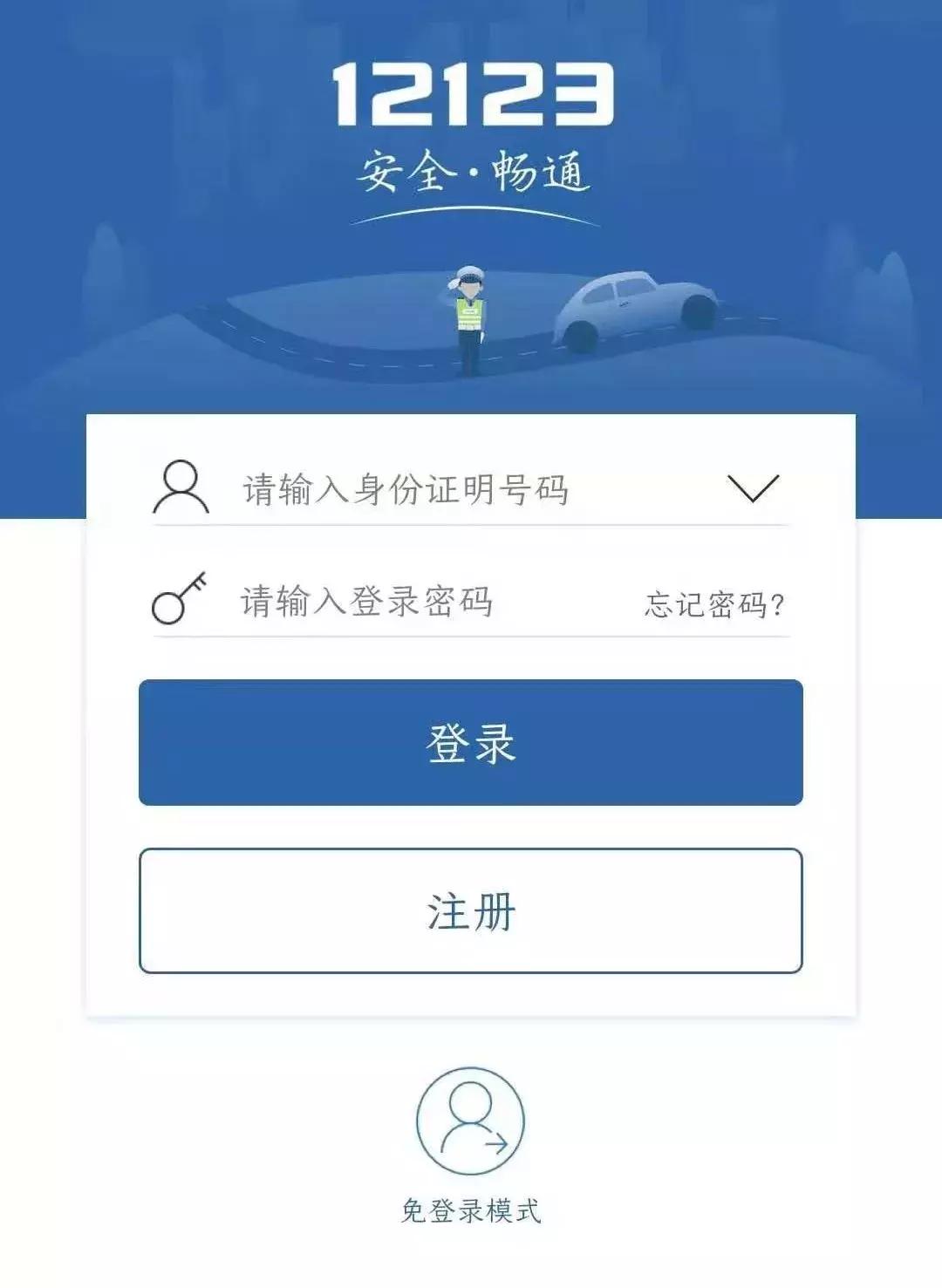The width and height of the screenshot is (942, 1288).
Task: Click the 免登录模式 text label
Action: pyautogui.click(x=471, y=1210)
